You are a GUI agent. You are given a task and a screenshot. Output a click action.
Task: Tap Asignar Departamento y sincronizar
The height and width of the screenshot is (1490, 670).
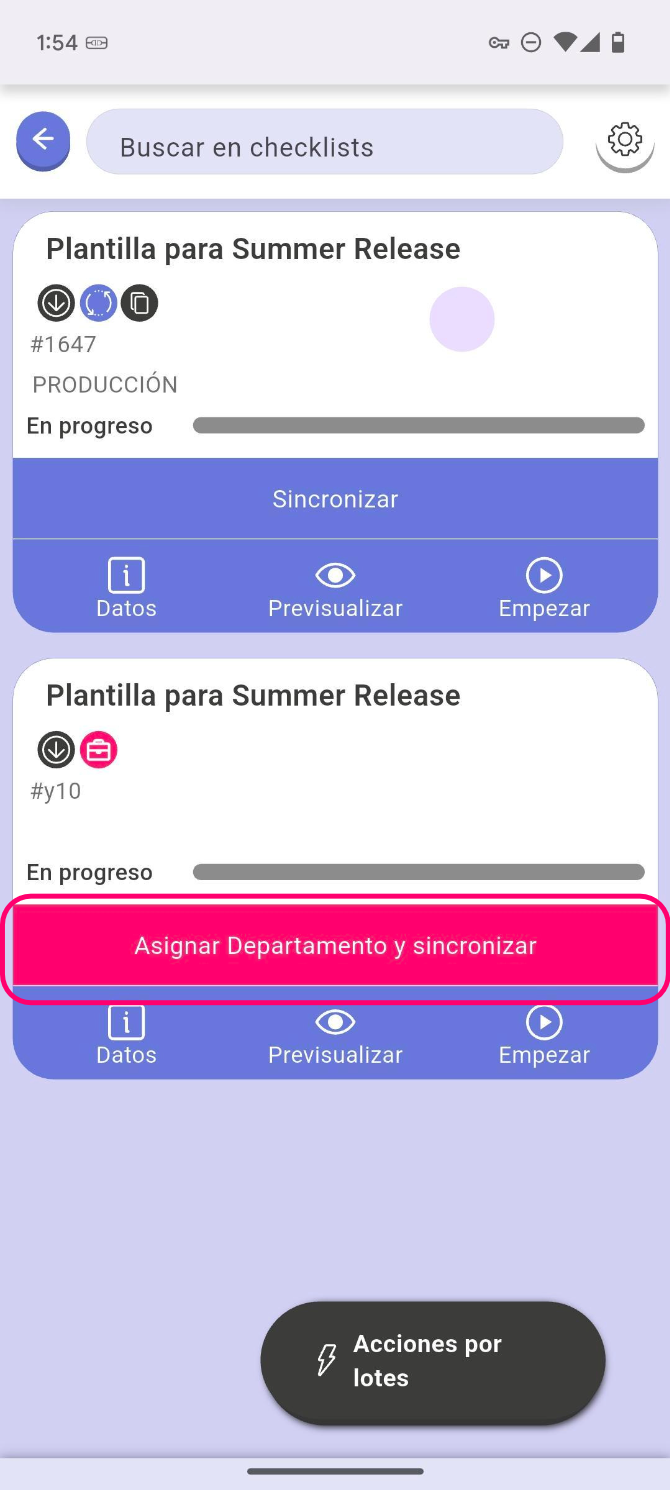pyautogui.click(x=335, y=946)
